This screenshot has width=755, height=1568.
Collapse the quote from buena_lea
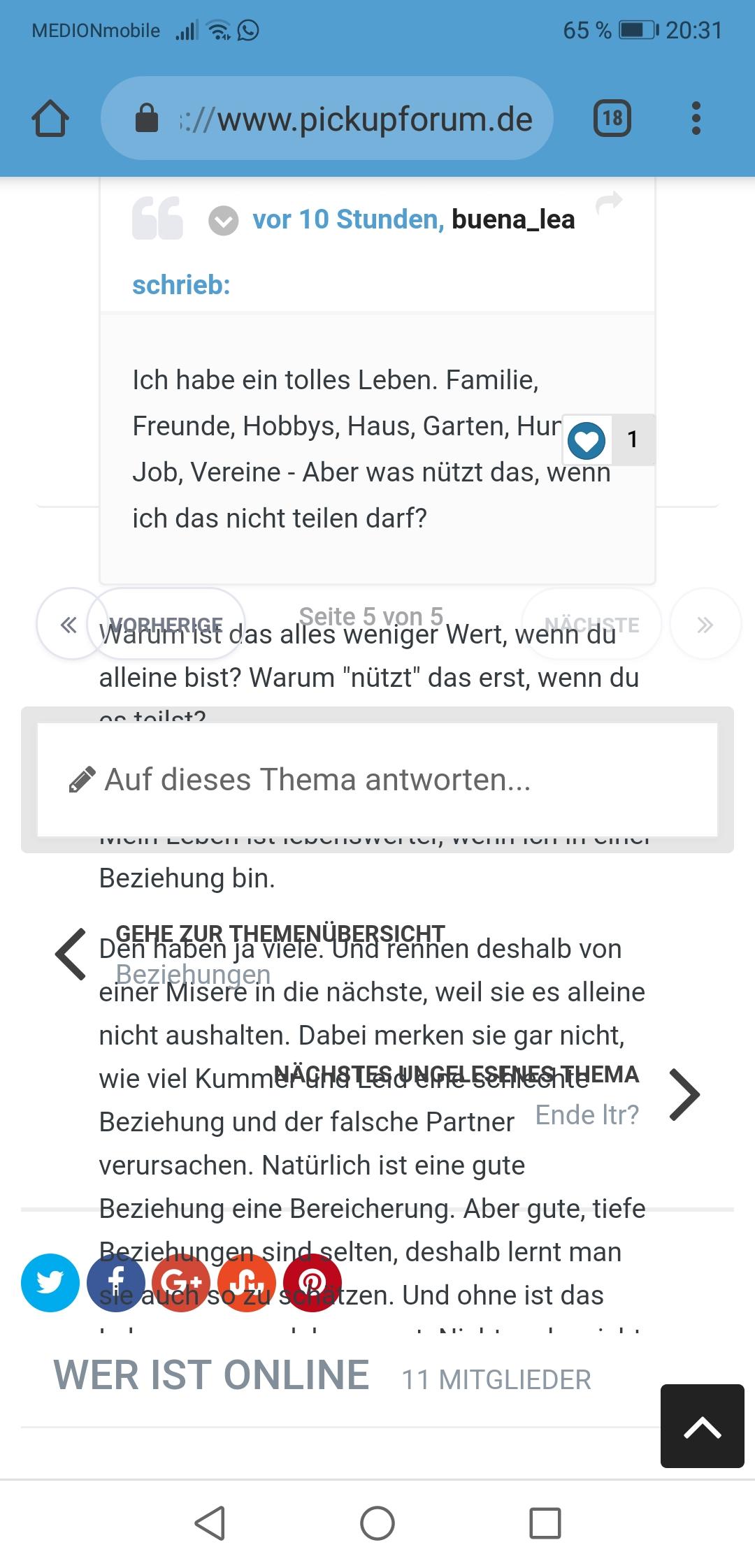tap(224, 221)
